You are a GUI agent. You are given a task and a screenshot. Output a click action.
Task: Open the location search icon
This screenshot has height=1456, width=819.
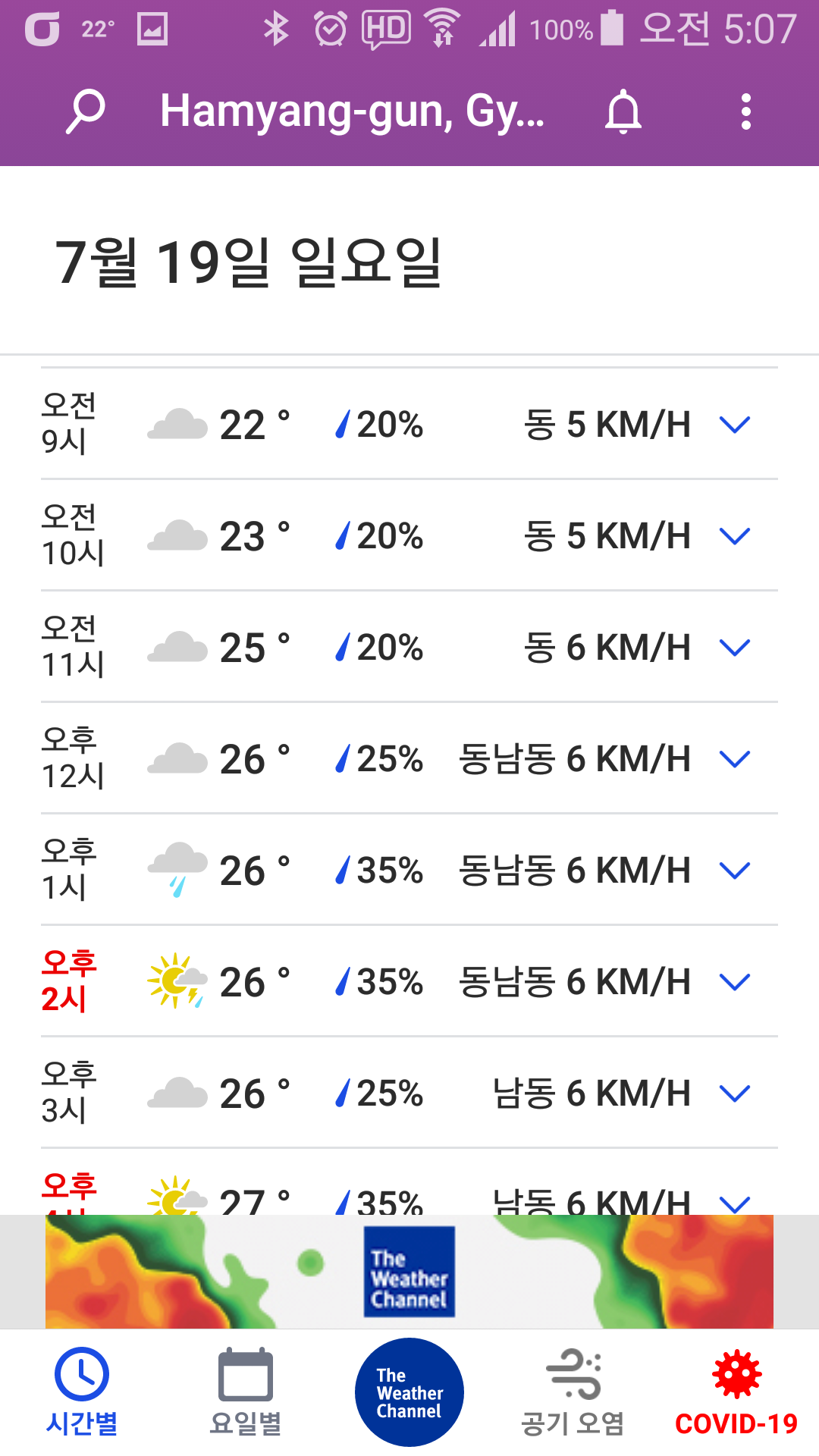tap(86, 111)
